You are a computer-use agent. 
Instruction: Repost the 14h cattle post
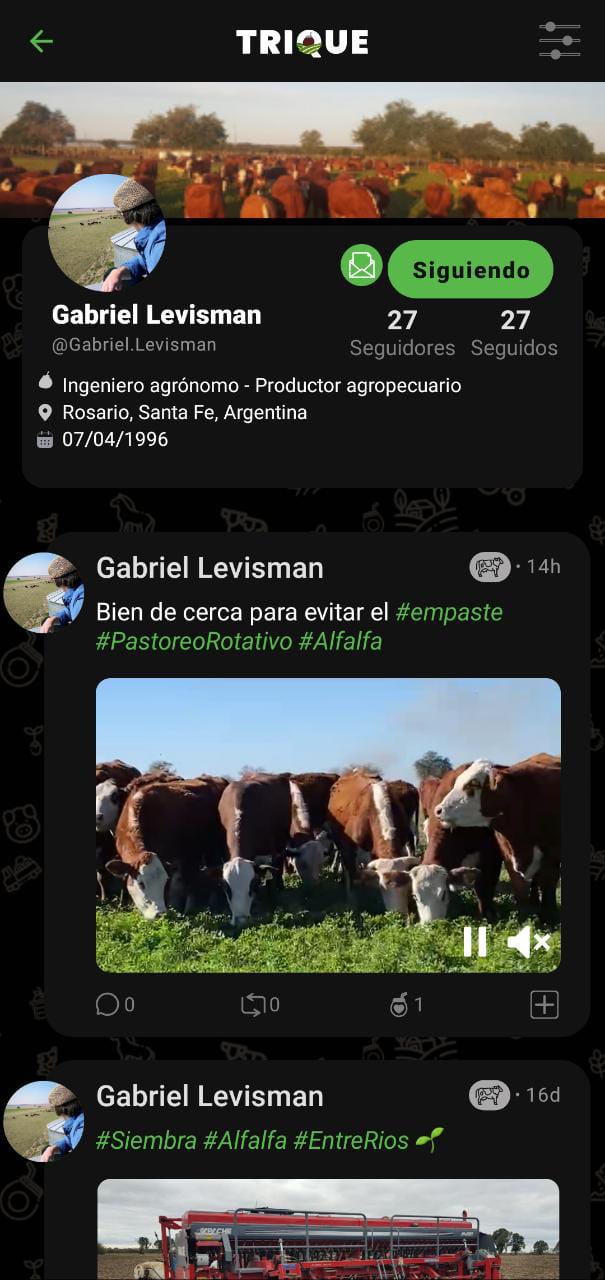point(254,1004)
